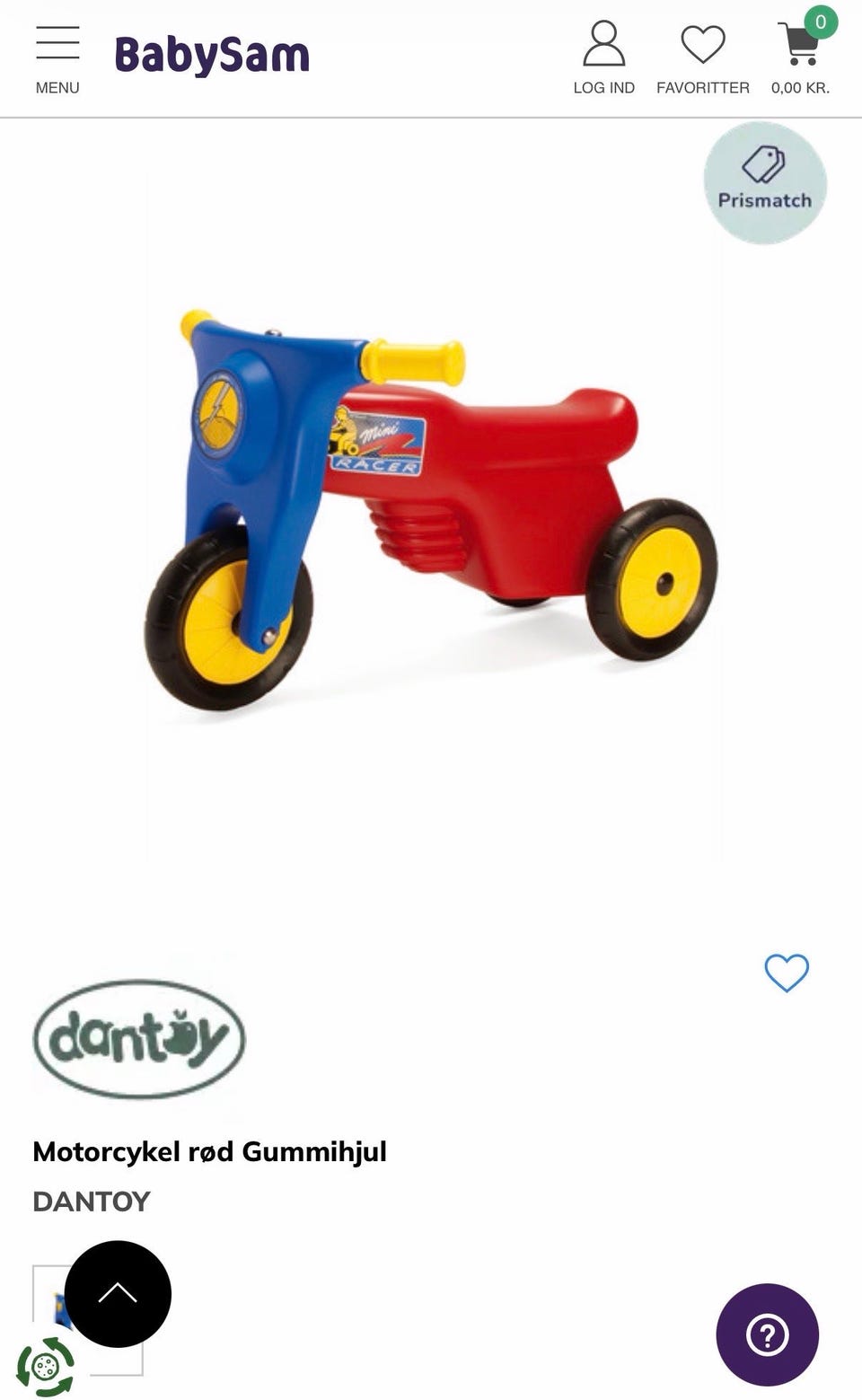
Task: Open the purple help question mark button
Action: coord(767,1334)
